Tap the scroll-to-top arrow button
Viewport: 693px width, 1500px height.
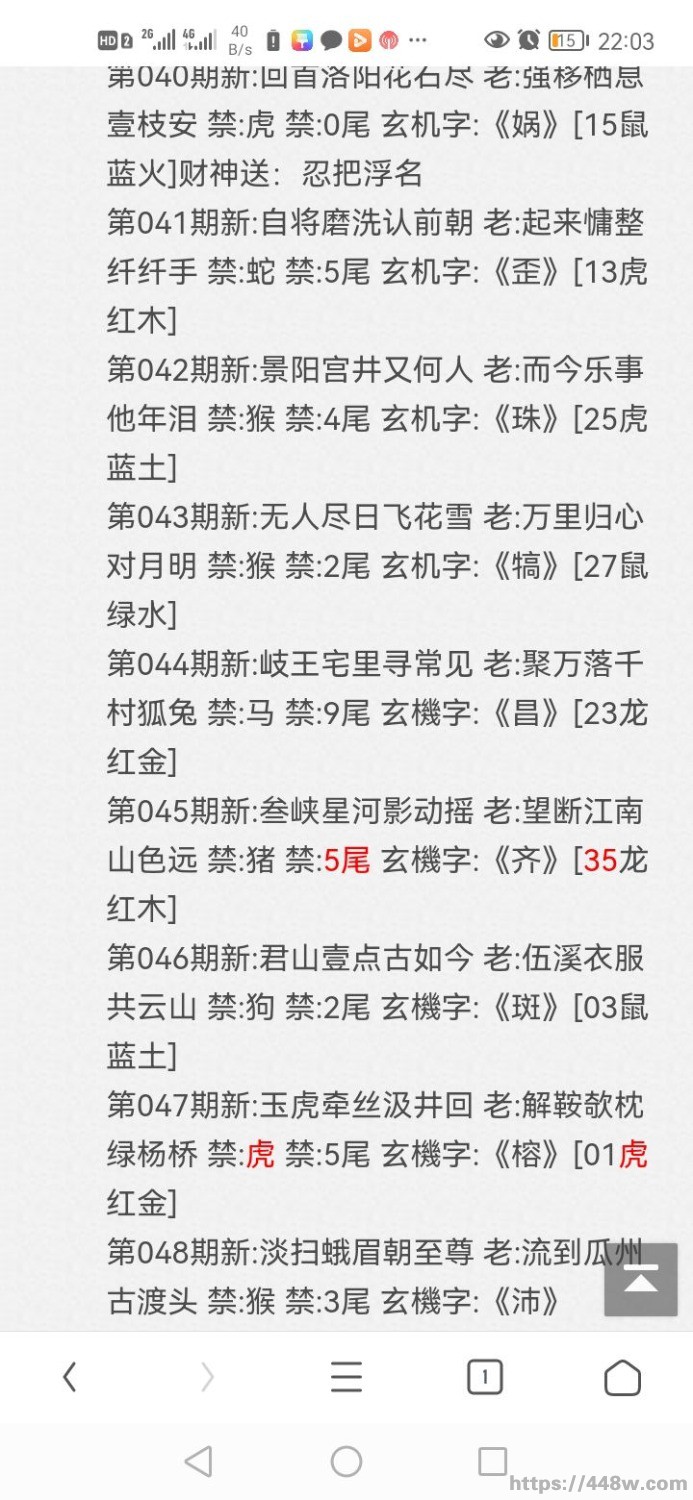click(x=640, y=1279)
